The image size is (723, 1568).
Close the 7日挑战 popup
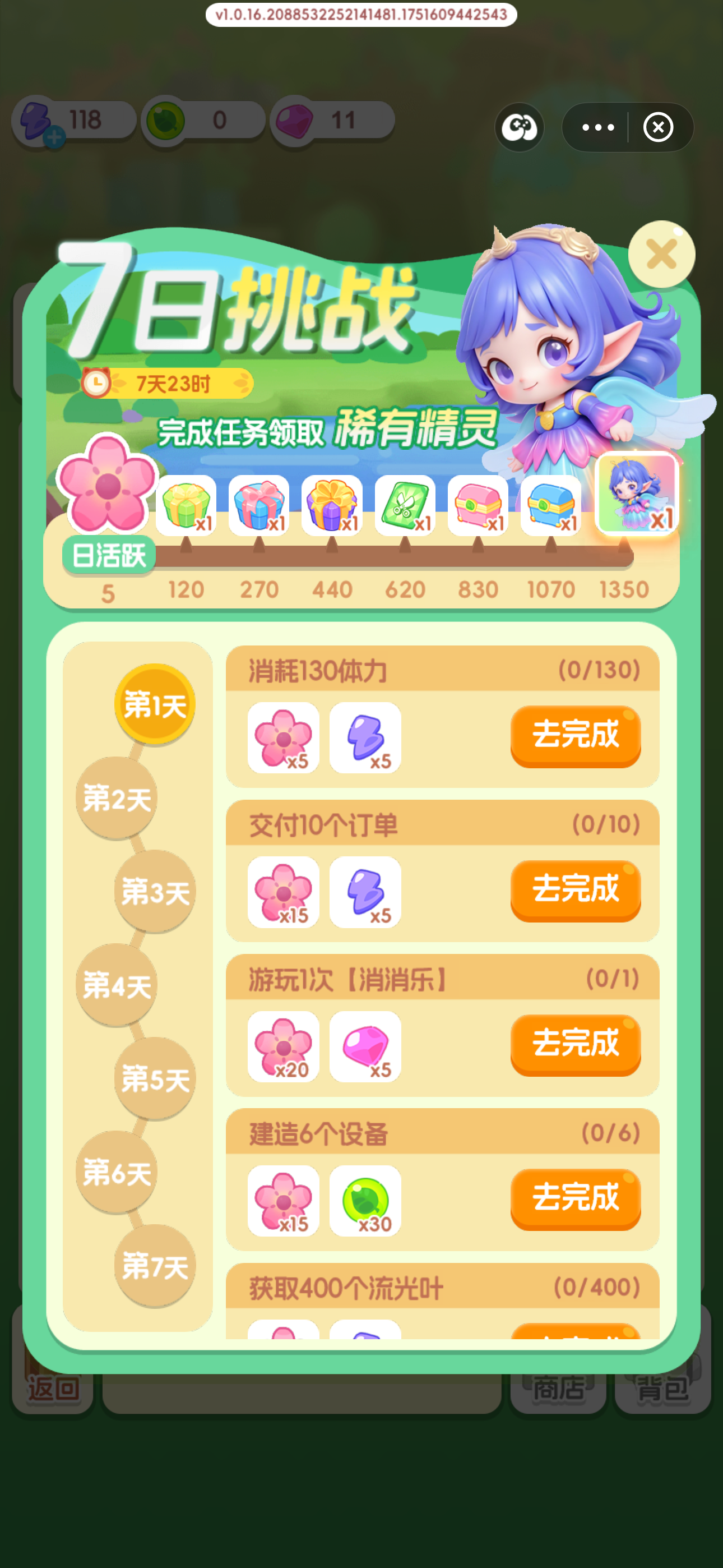point(661,255)
